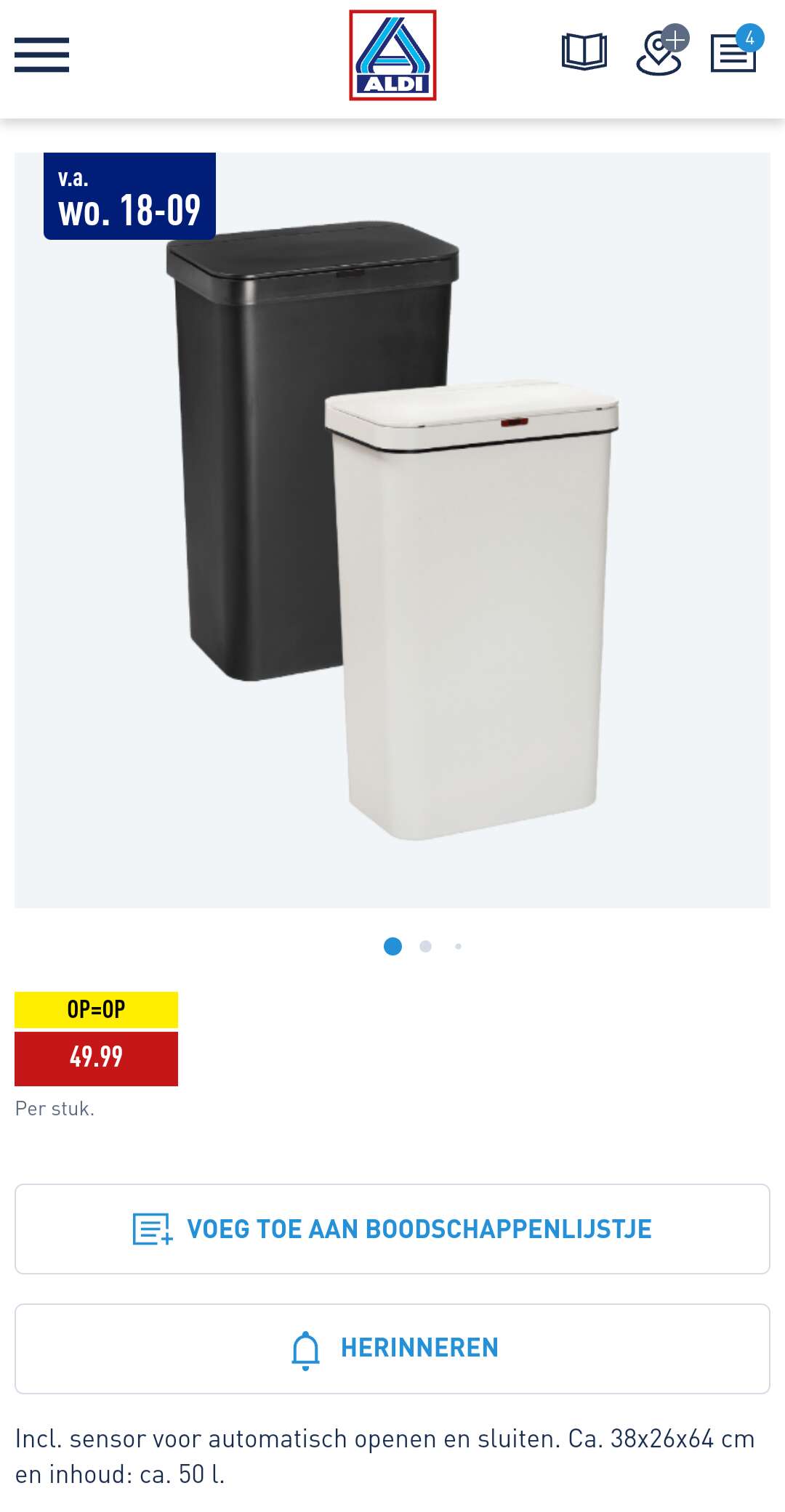Open the trash bin product image
This screenshot has height=1512, width=785.
pos(392,530)
